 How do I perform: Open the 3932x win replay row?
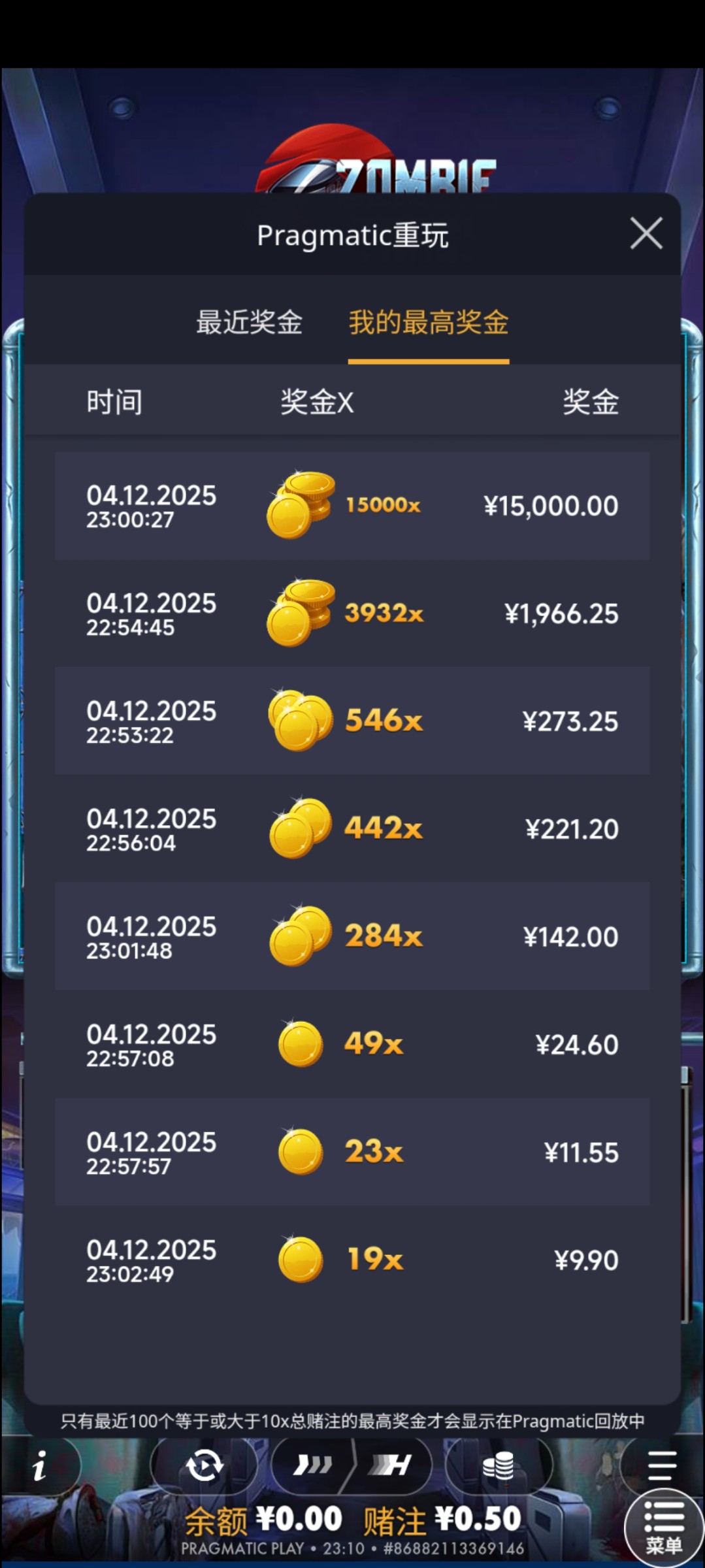[352, 613]
